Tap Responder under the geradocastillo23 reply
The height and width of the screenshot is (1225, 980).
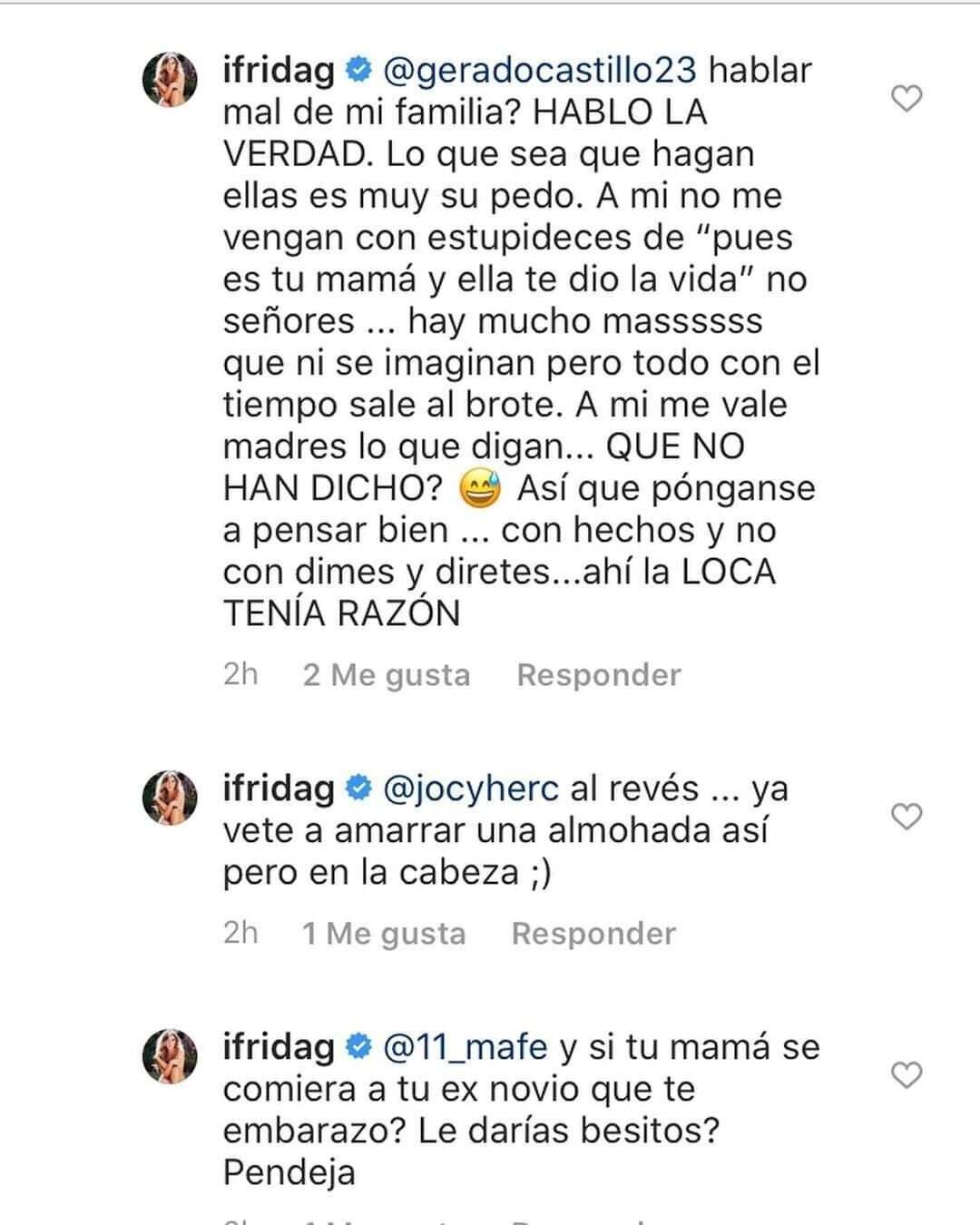(599, 675)
